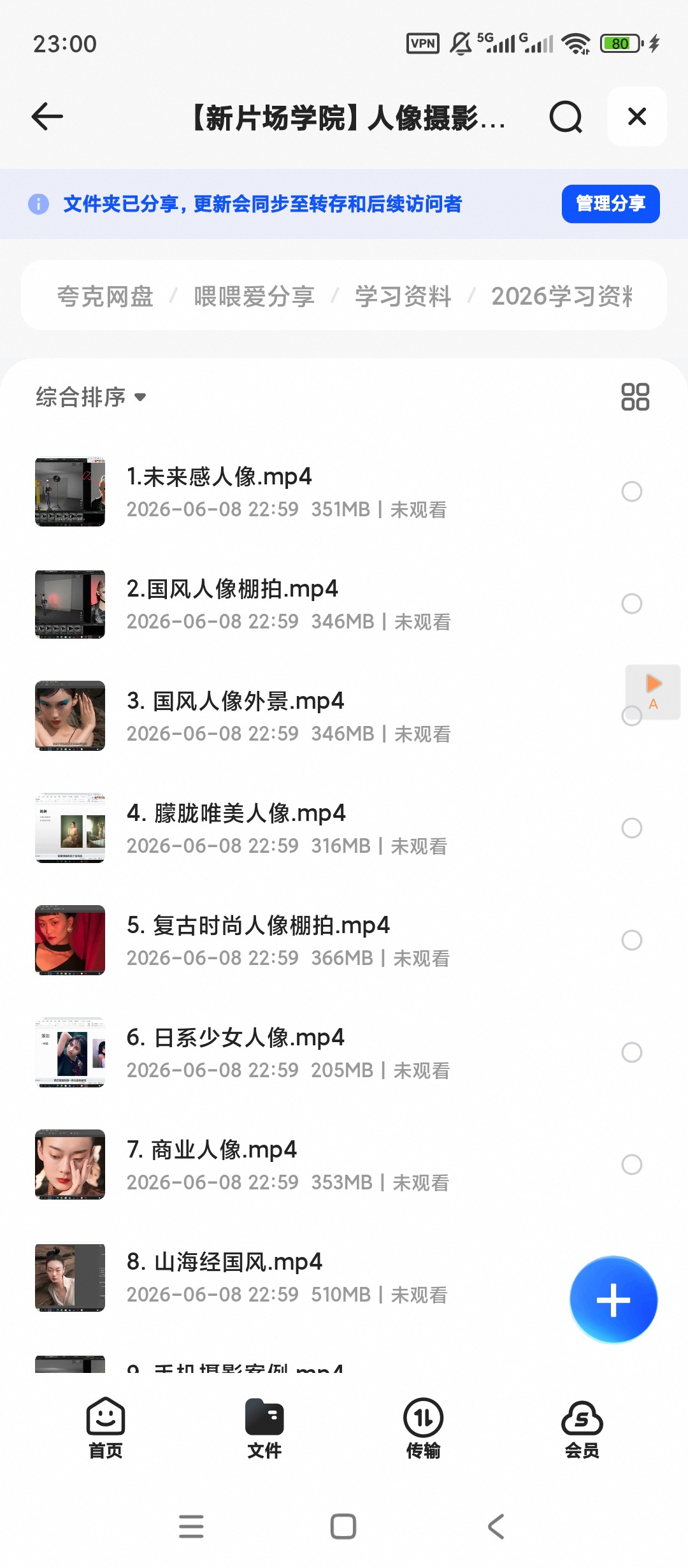The image size is (688, 1568).
Task: Tap the orange play floating widget
Action: click(654, 692)
